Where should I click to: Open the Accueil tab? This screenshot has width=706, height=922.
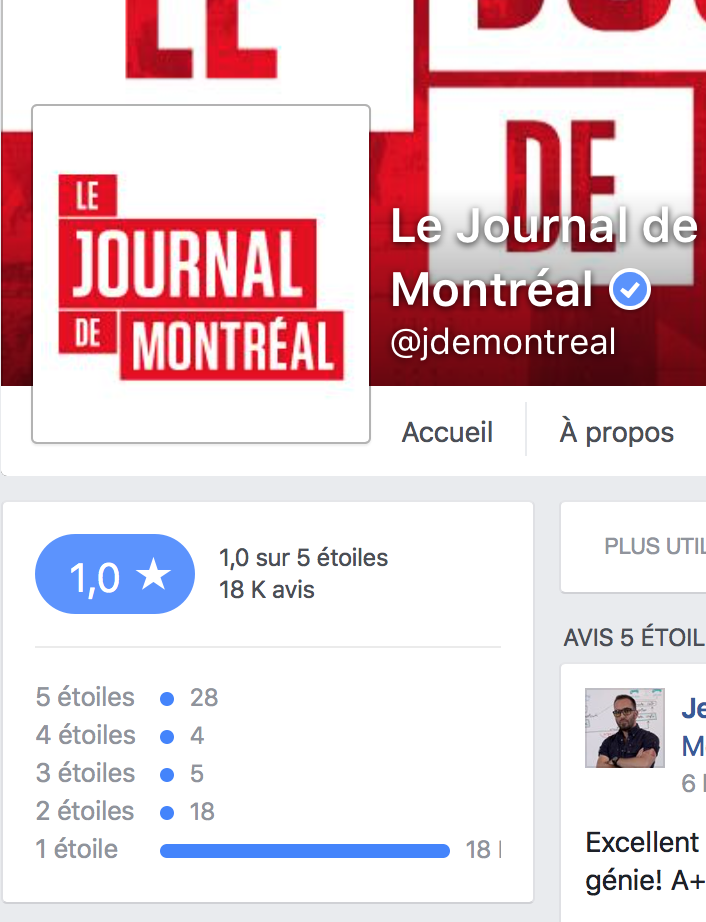pyautogui.click(x=447, y=432)
